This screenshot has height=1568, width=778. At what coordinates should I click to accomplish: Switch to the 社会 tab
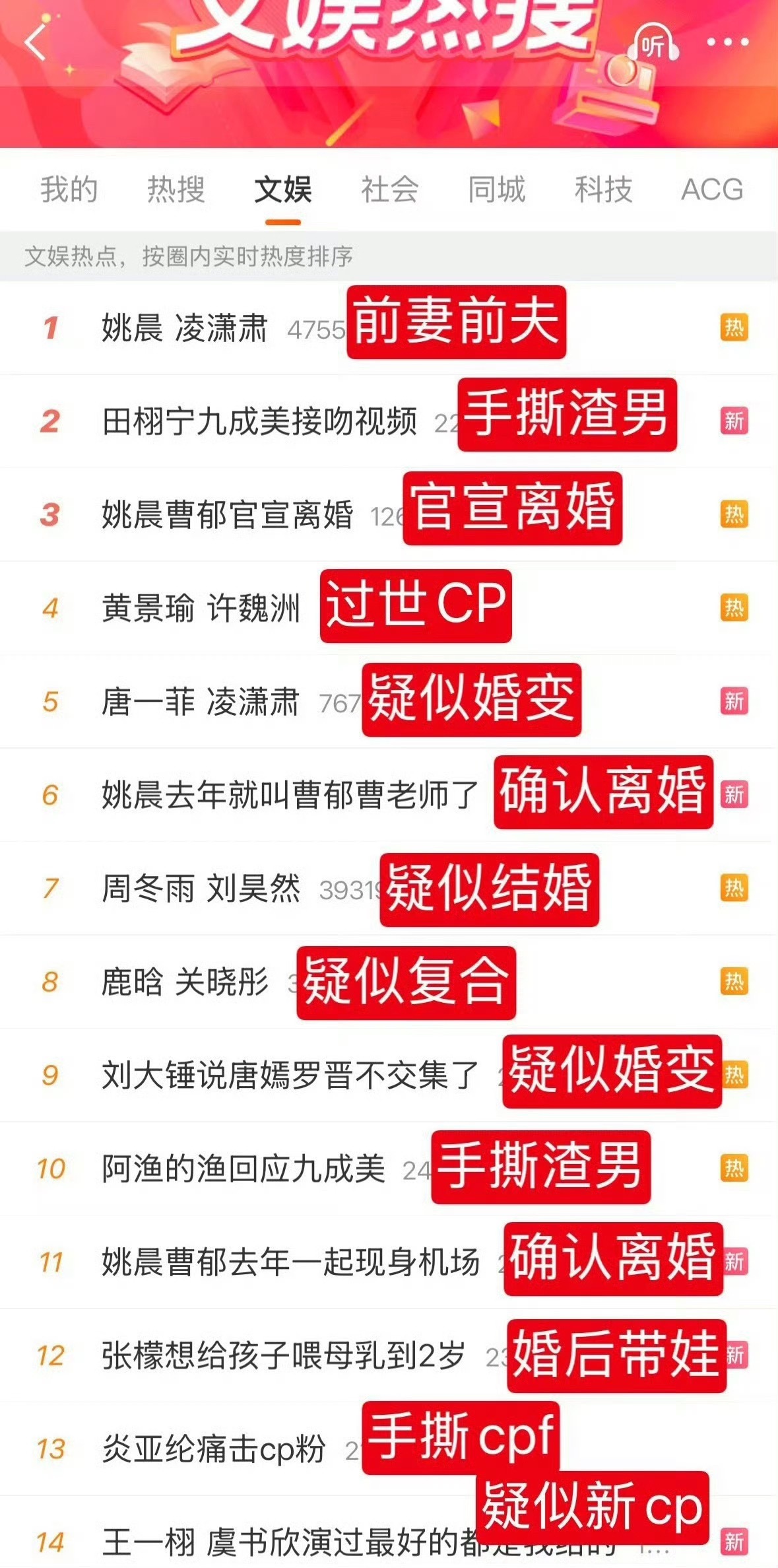coord(389,189)
